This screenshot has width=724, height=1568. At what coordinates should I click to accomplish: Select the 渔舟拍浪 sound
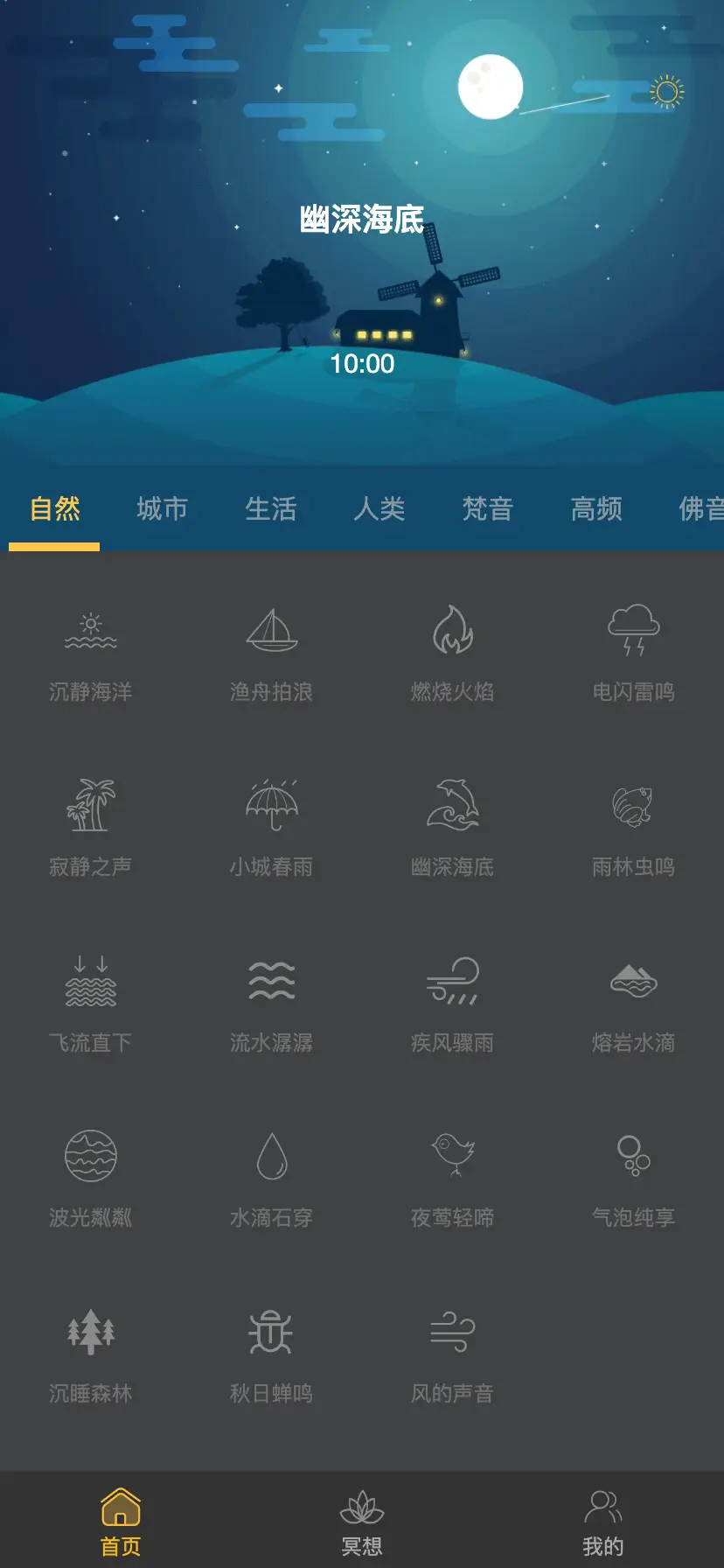[272, 654]
